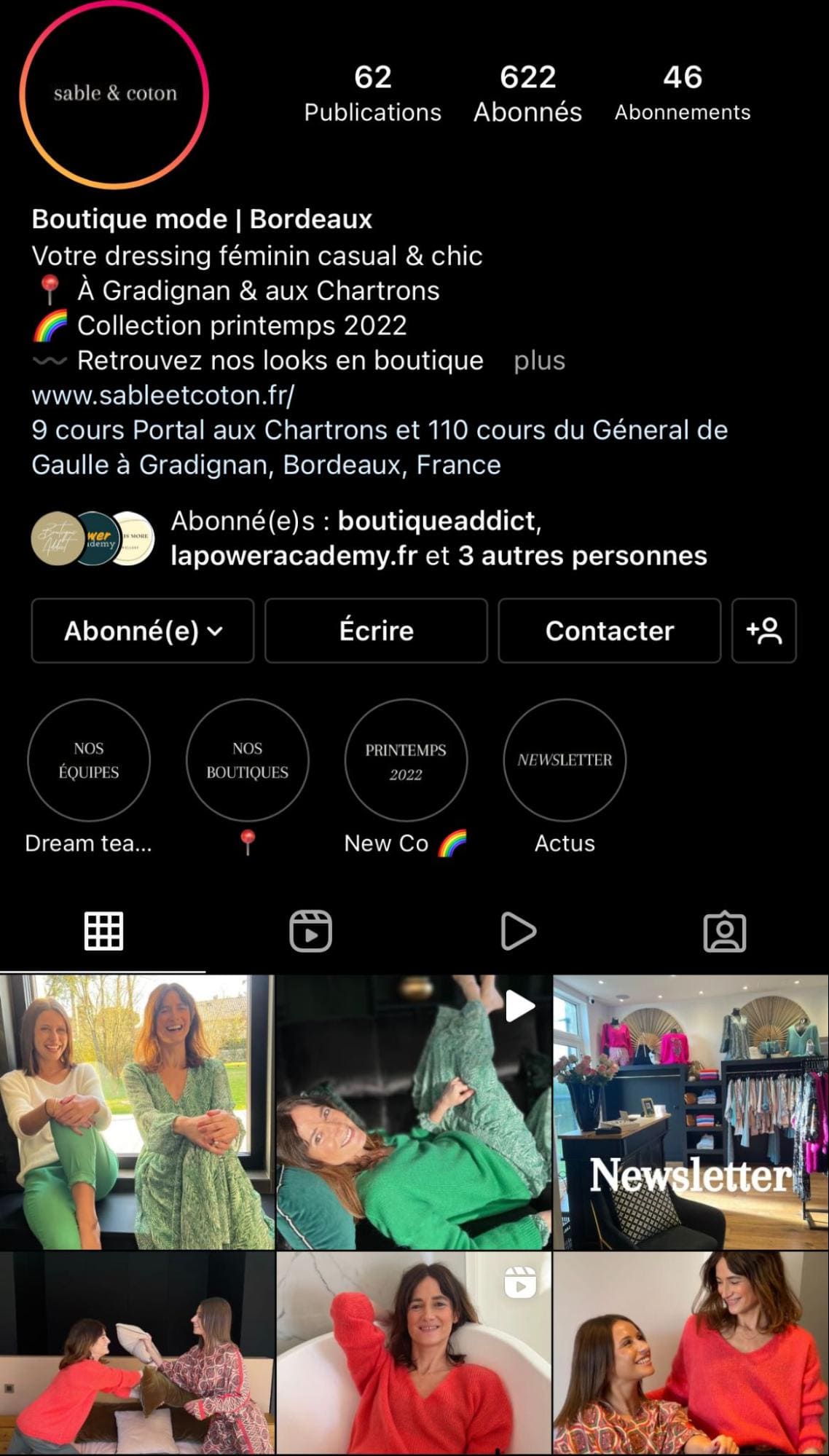This screenshot has height=1456, width=829.
Task: Tap the Contacter button
Action: tap(609, 631)
